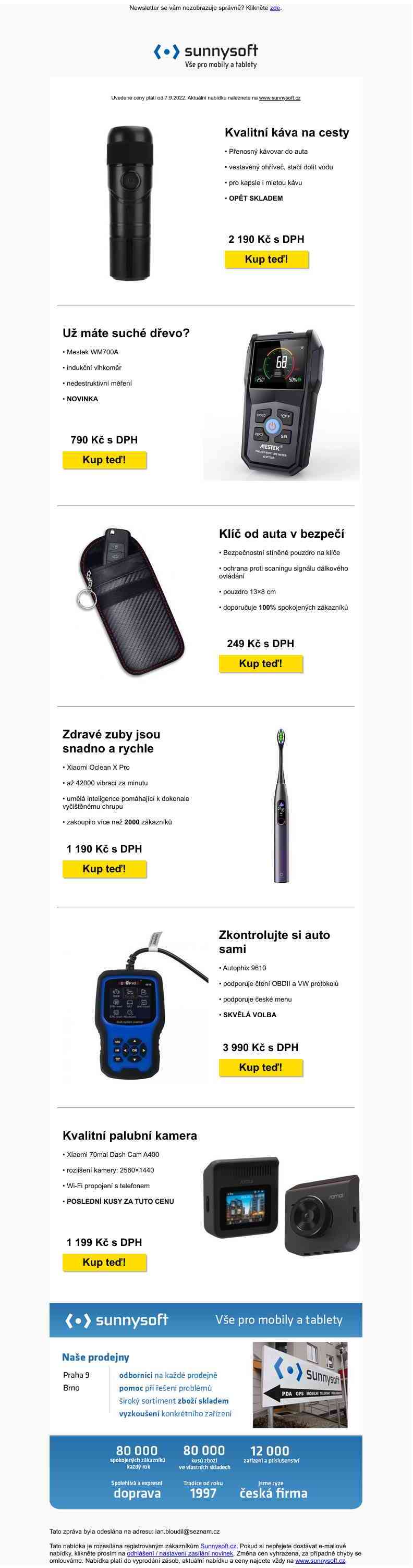Tap 'Kup teď!' for the portable coffee maker
Screen dimensions: 413x1568
click(x=266, y=260)
